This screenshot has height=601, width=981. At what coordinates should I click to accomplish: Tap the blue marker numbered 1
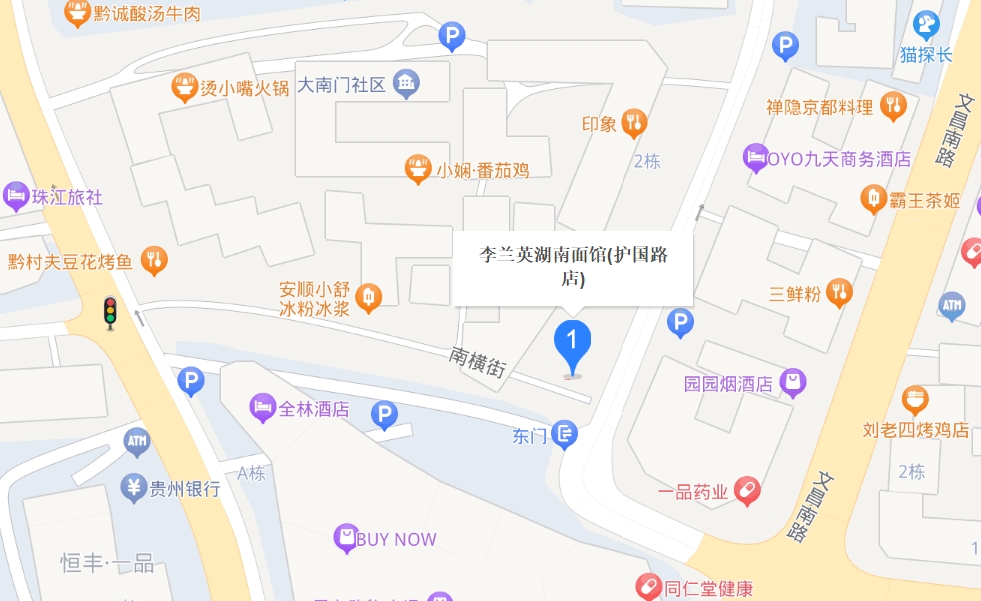(x=572, y=344)
